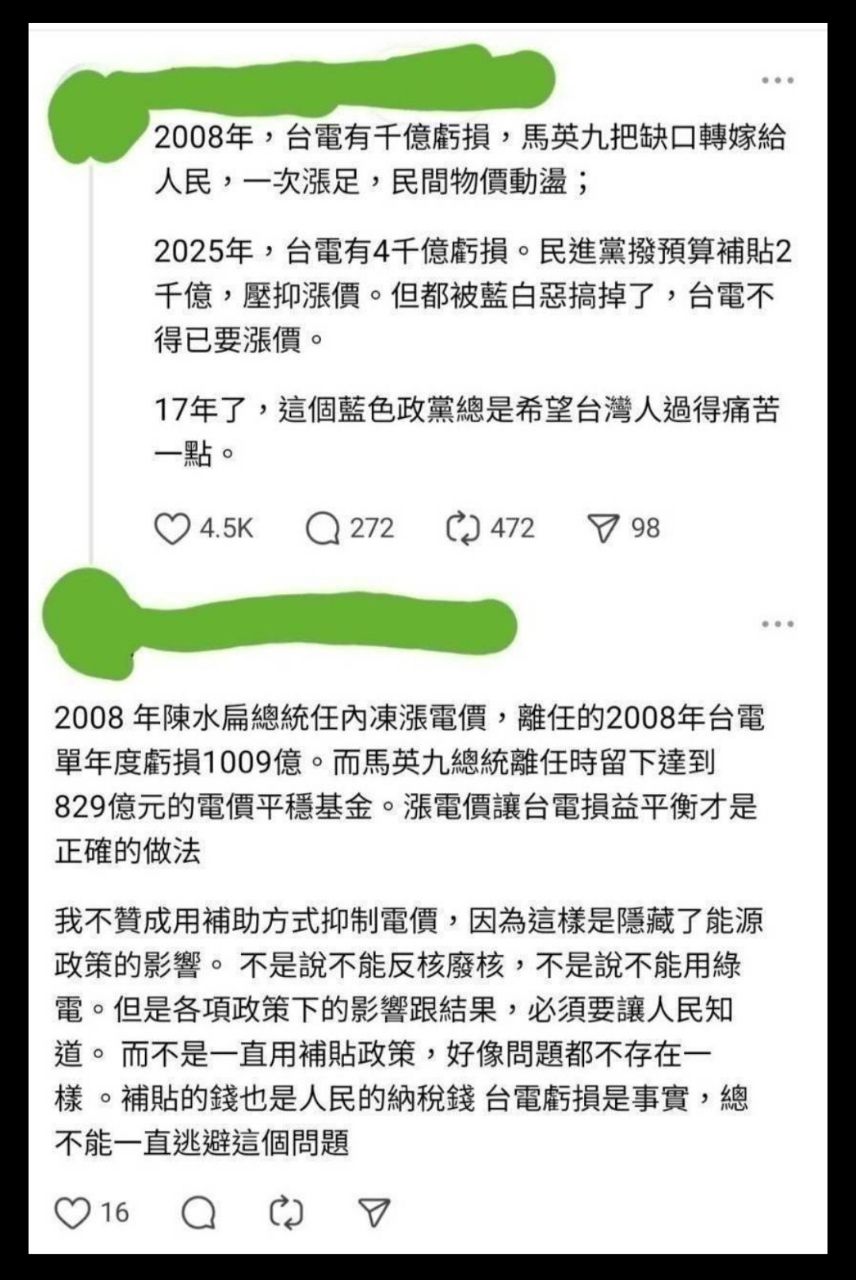Open the overflow menu of the reply
This screenshot has width=856, height=1280.
(777, 624)
